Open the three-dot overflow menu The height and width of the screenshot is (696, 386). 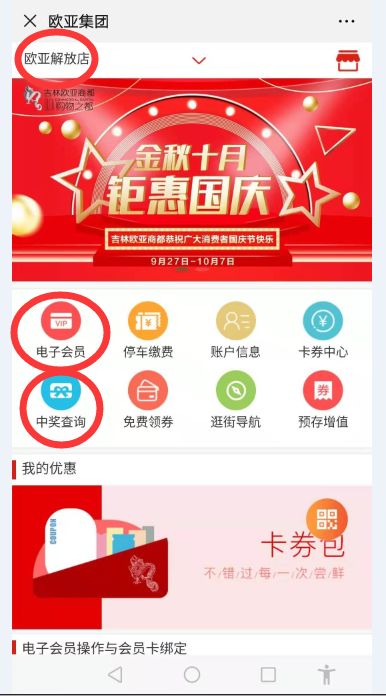[346, 21]
